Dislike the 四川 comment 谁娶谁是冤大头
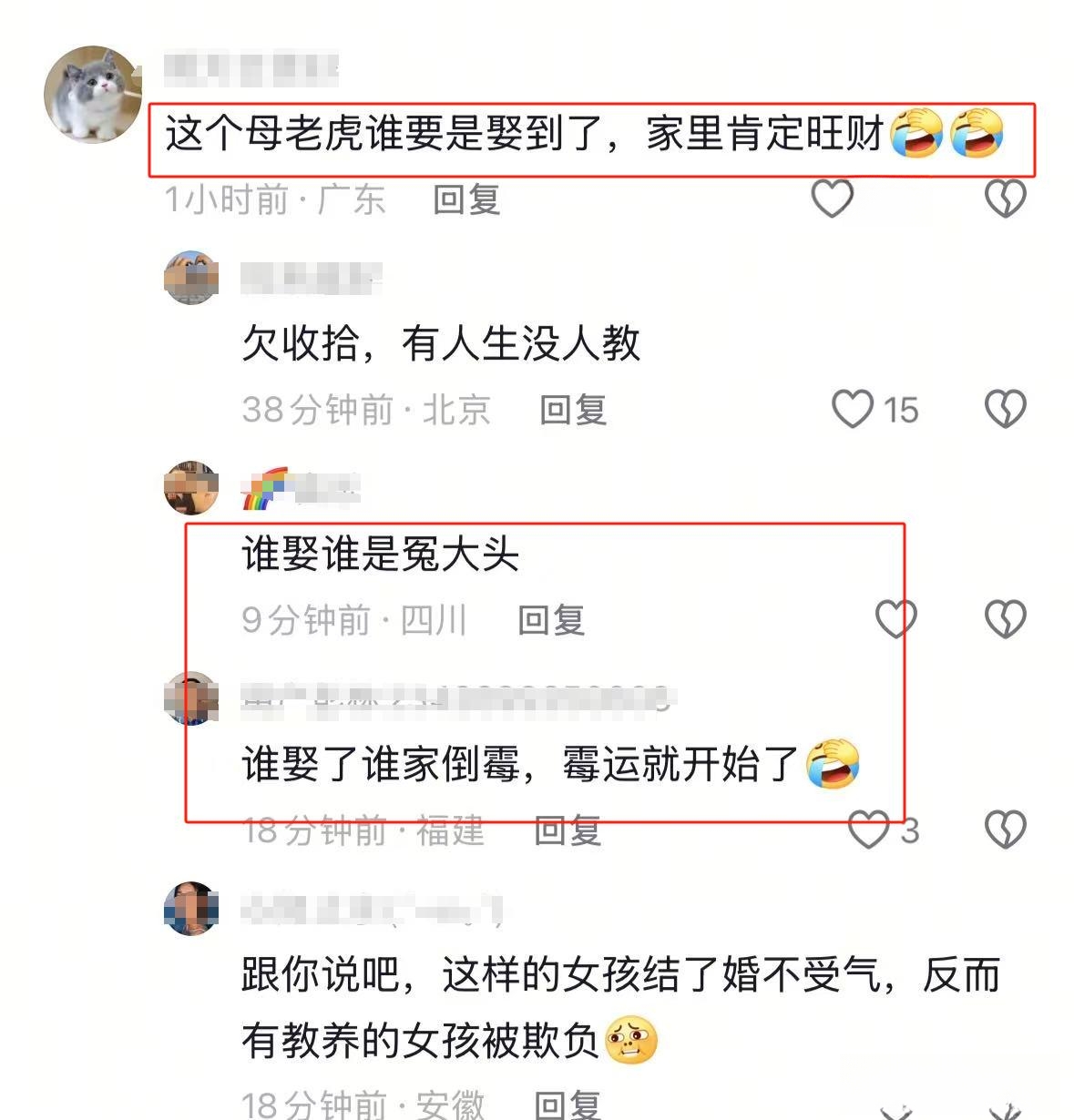Image resolution: width=1074 pixels, height=1120 pixels. (1005, 619)
